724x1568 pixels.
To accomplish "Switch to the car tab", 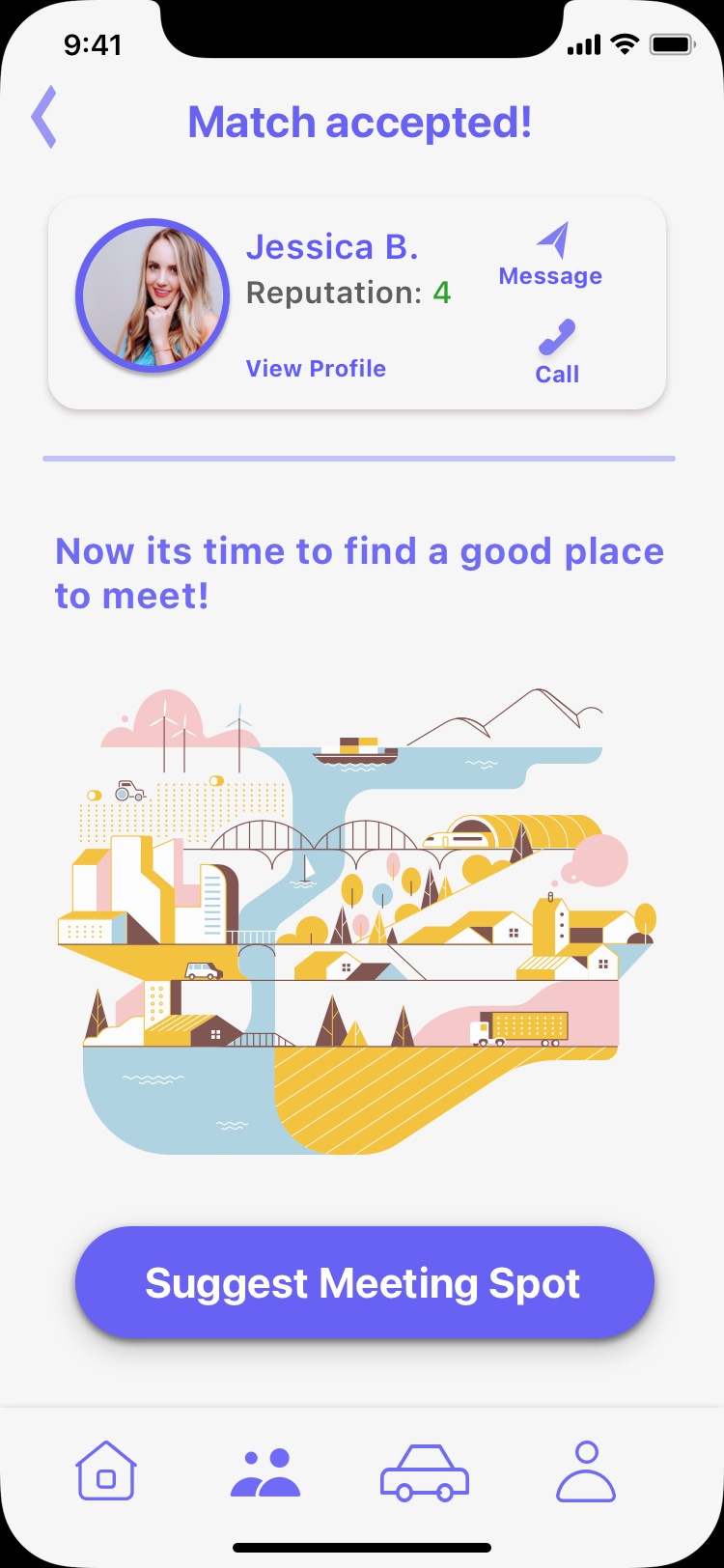I will 425,1472.
